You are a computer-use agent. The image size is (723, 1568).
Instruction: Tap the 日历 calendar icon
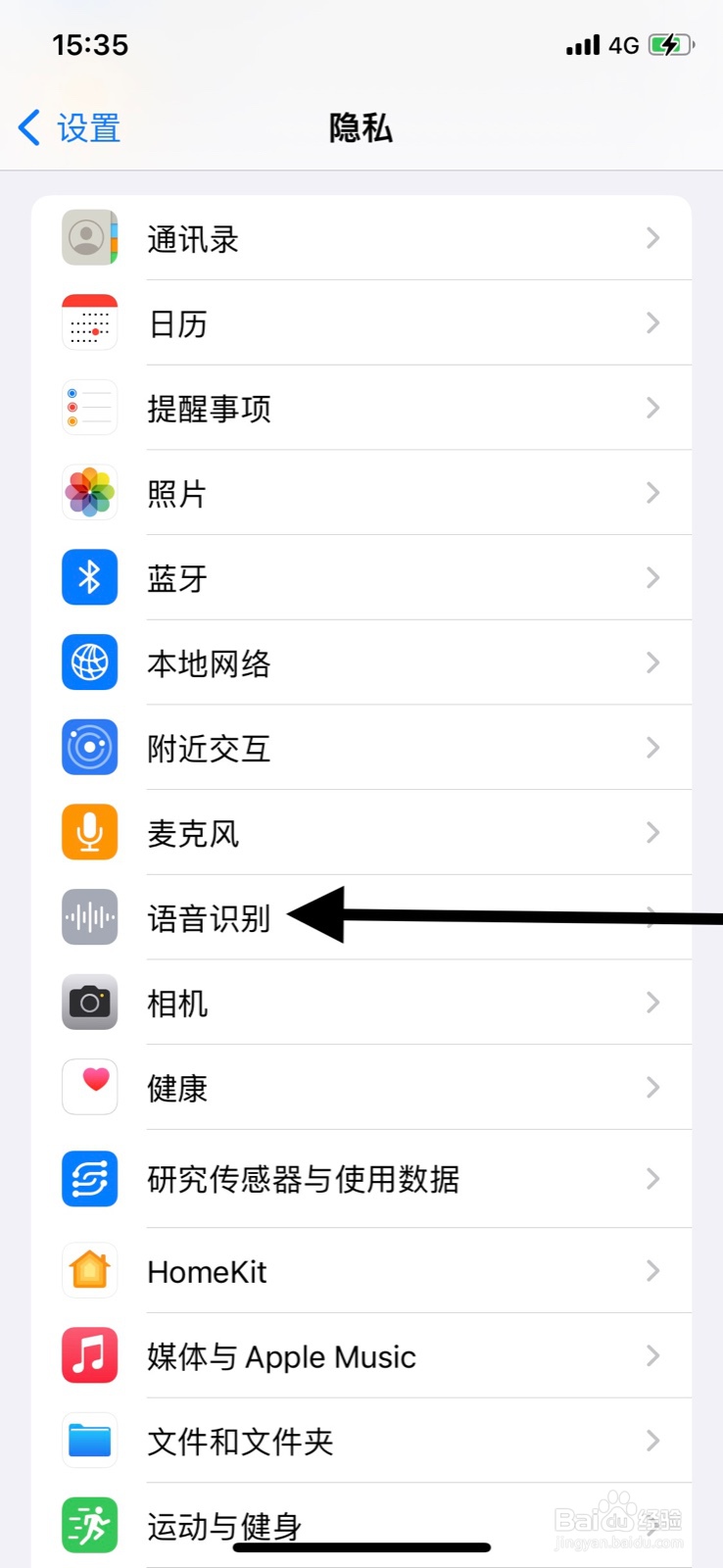[x=89, y=323]
